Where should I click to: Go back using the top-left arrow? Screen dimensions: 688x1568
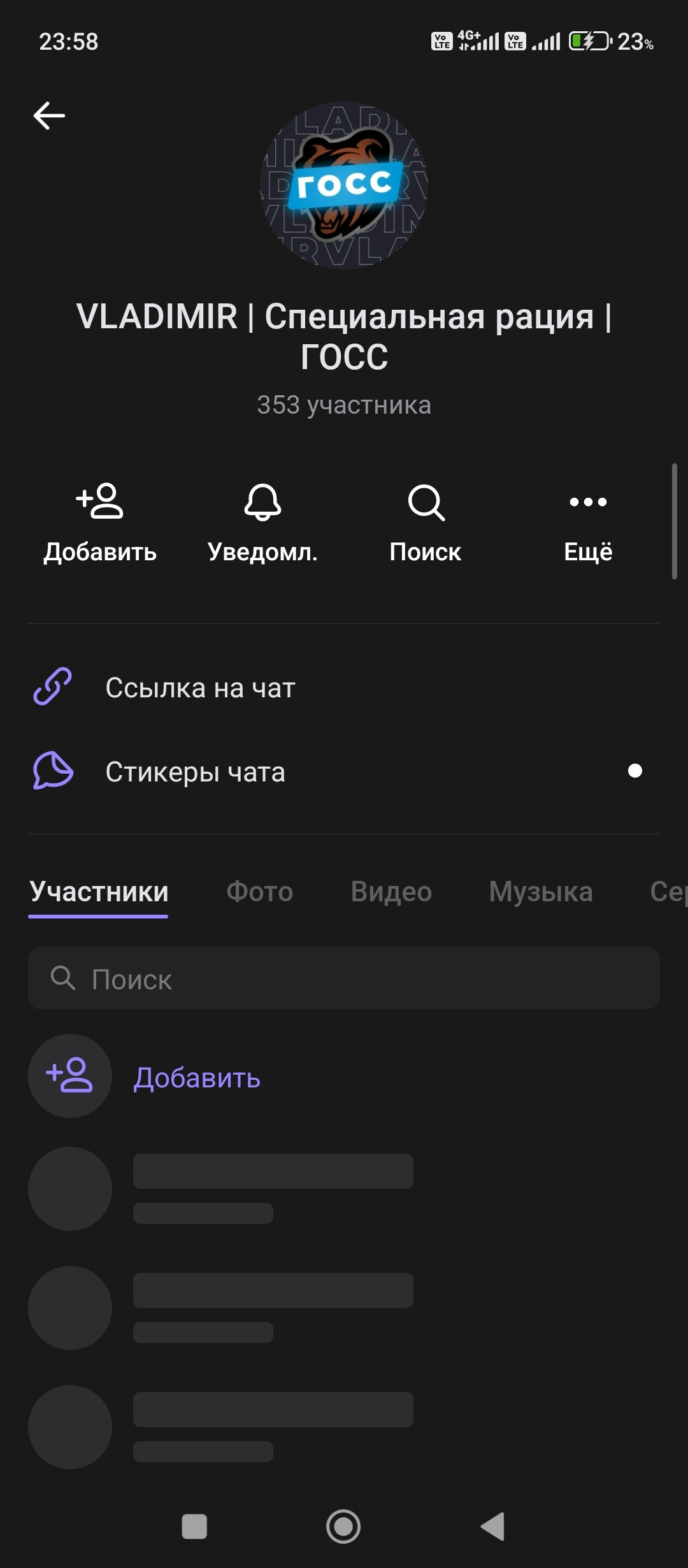tap(49, 116)
